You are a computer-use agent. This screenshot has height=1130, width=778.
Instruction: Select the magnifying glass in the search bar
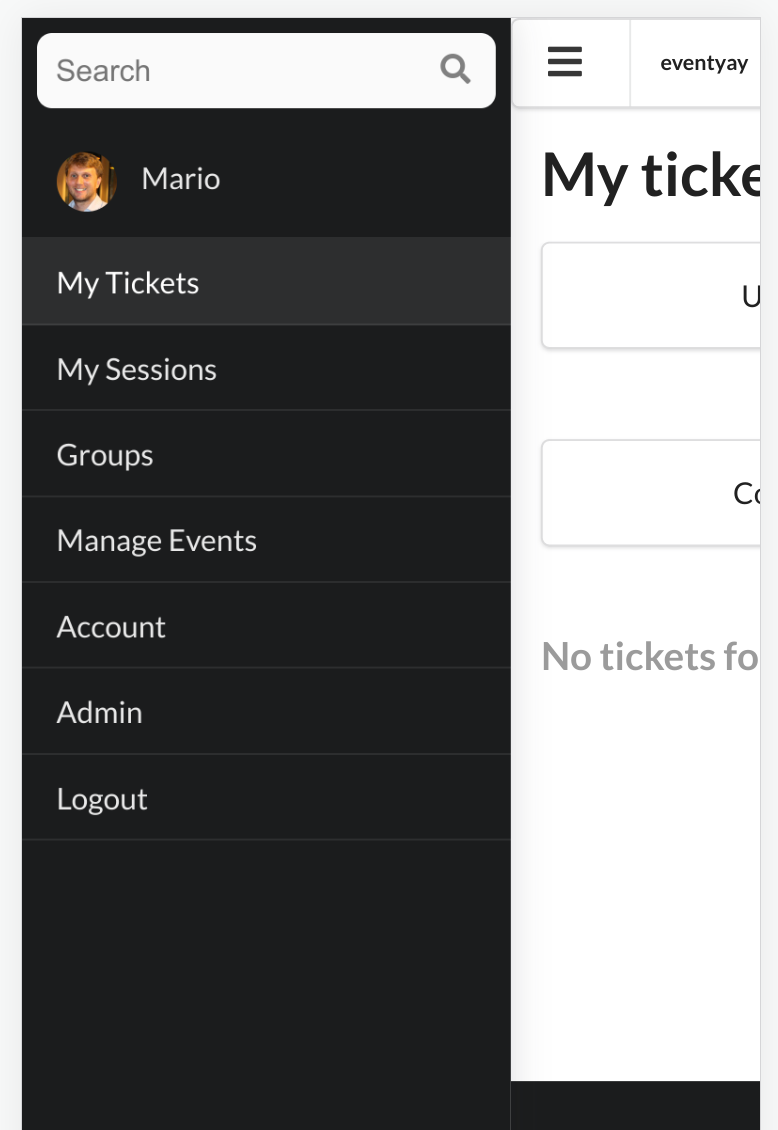456,69
